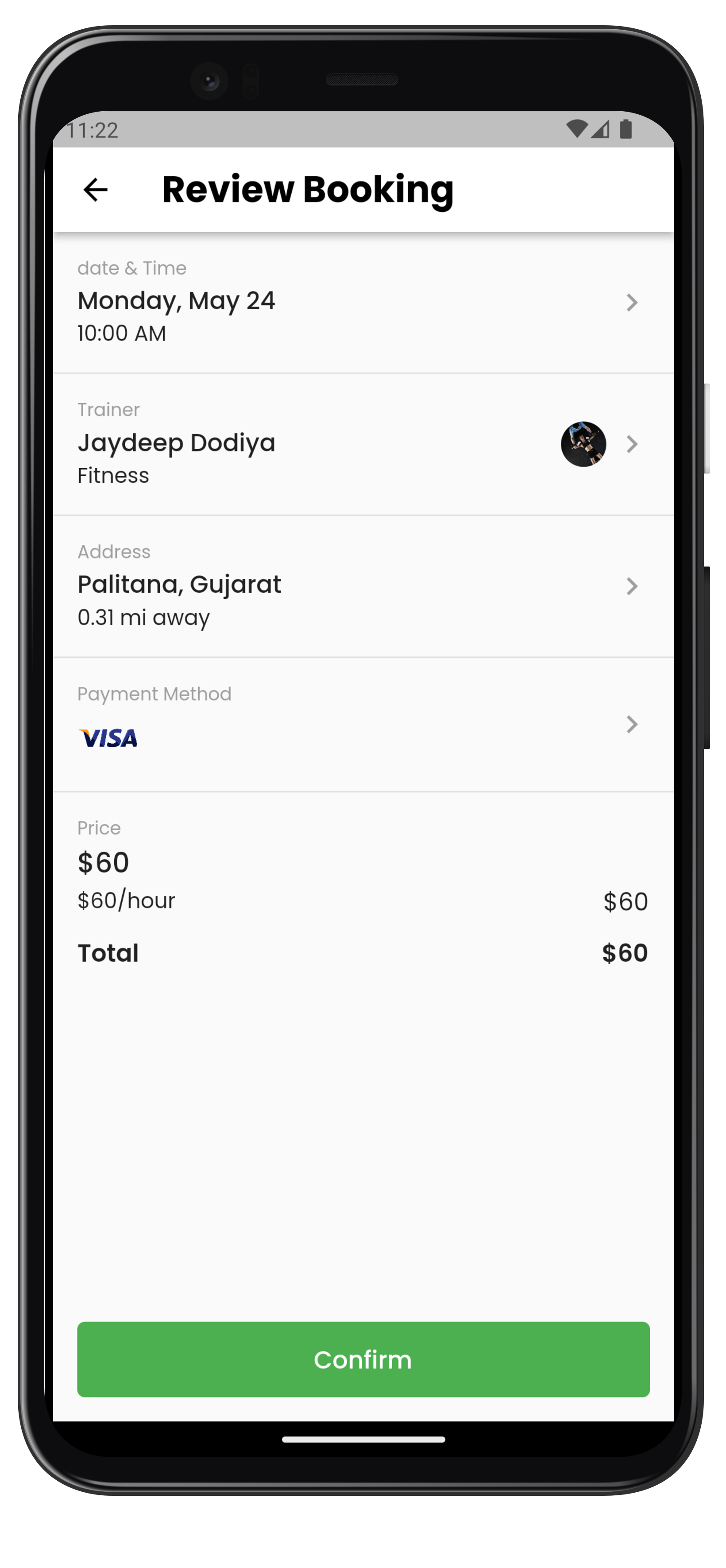The image size is (726, 1568).
Task: Confirm the booking
Action: 363,1358
